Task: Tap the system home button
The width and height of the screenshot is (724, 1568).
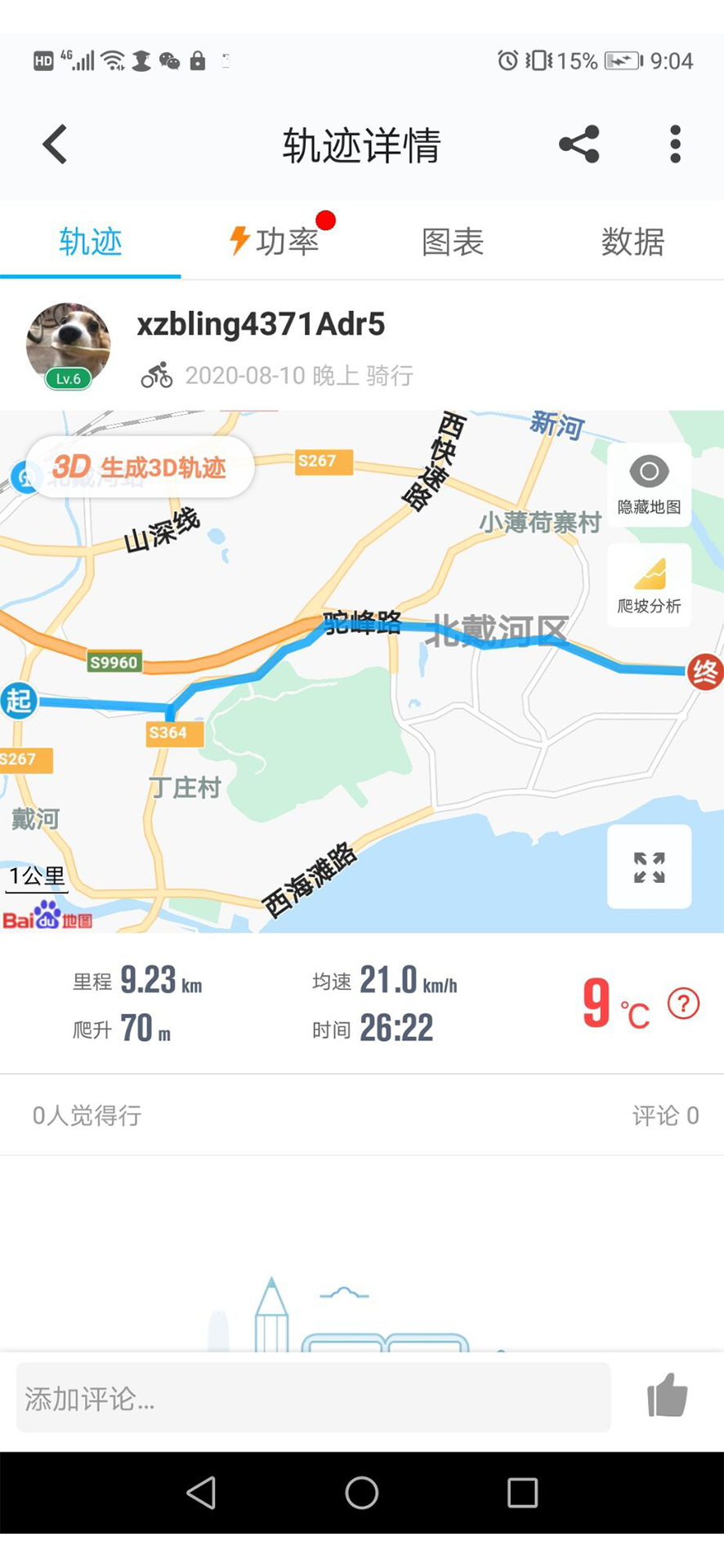Action: tap(362, 1493)
